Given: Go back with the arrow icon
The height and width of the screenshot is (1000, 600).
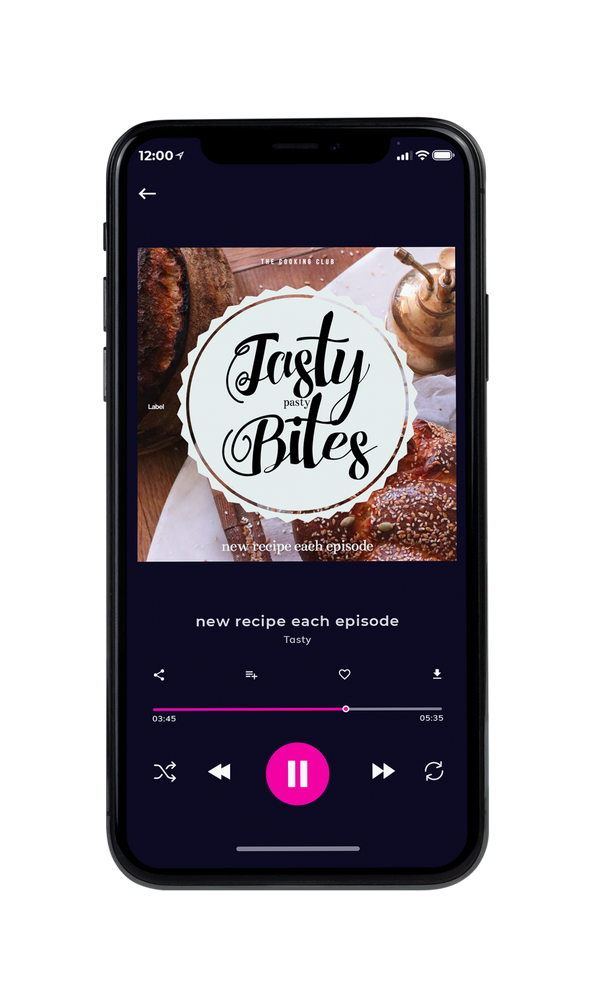Looking at the screenshot, I should 147,193.
